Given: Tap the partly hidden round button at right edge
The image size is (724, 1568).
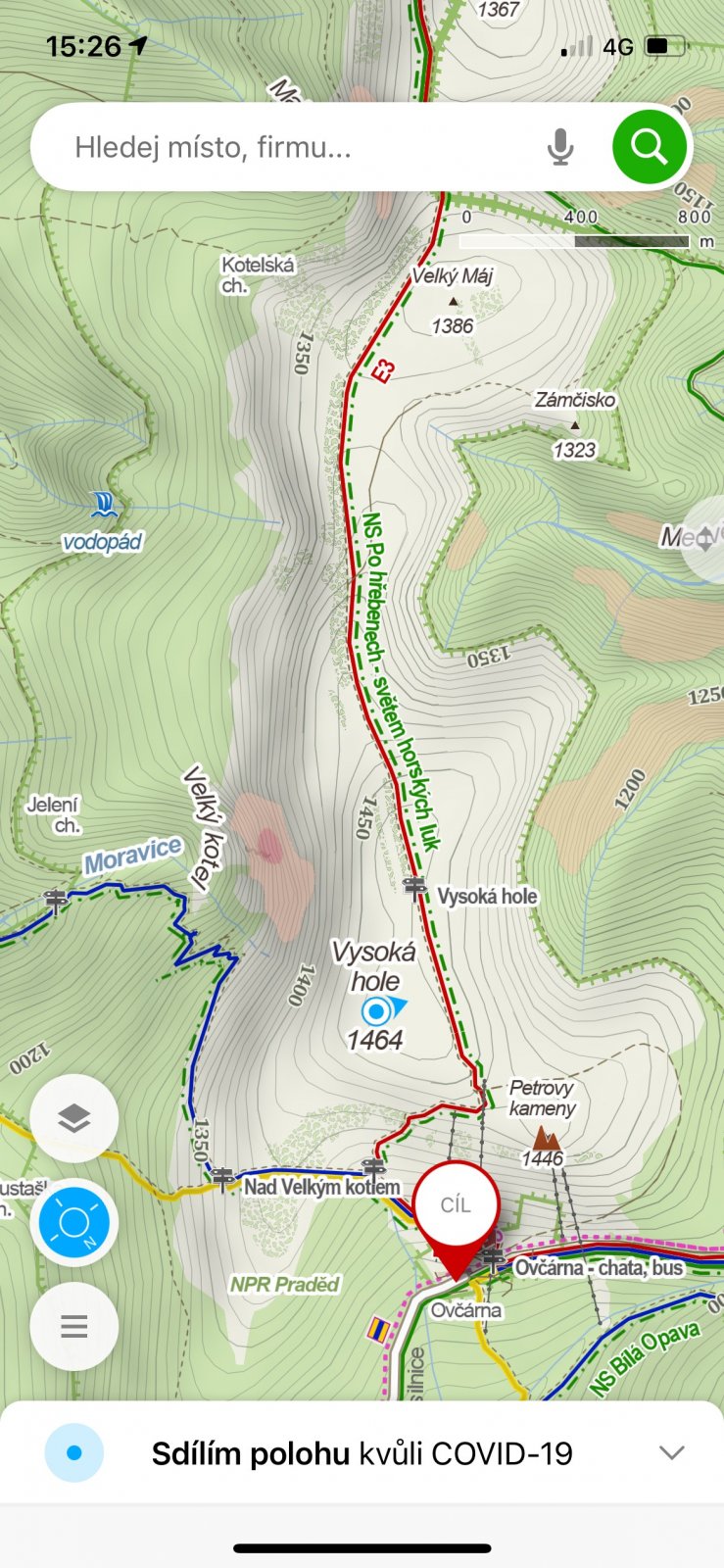Looking at the screenshot, I should (x=707, y=539).
